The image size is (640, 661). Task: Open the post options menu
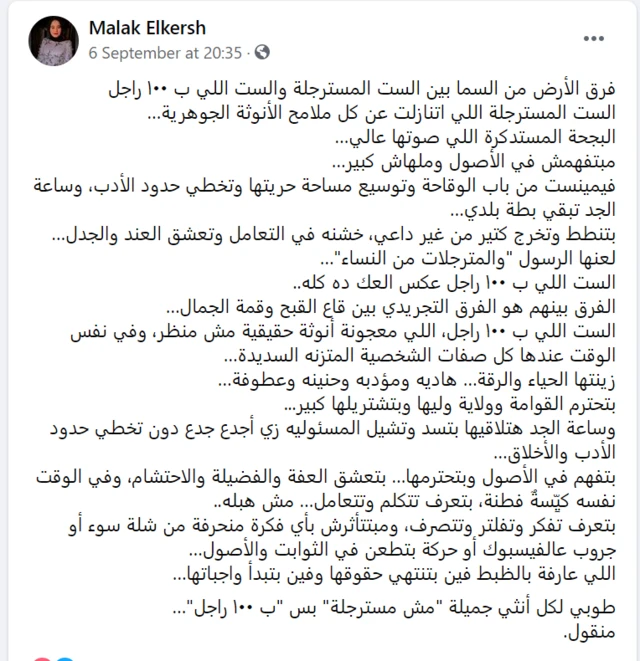click(x=593, y=39)
